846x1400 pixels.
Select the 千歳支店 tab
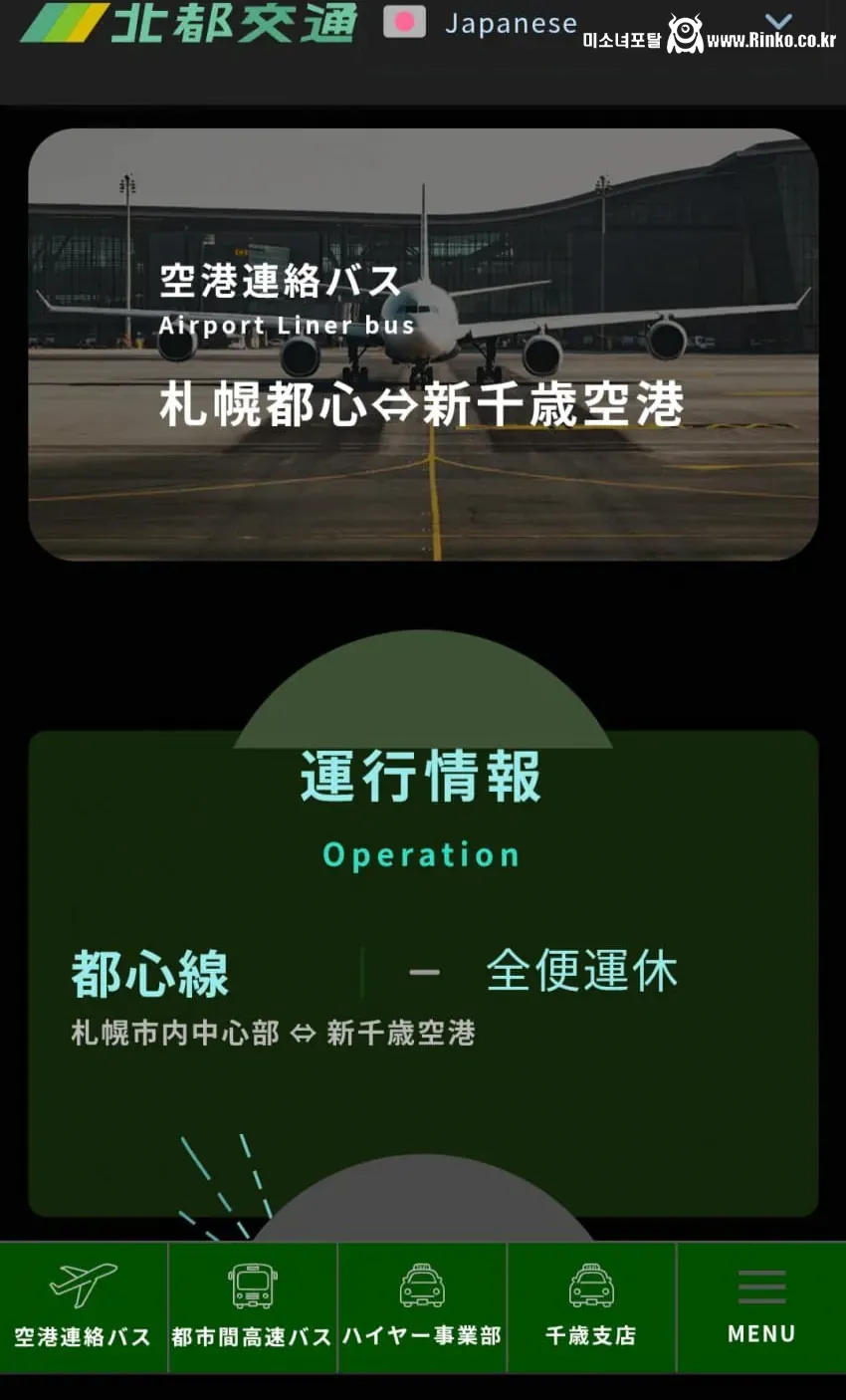tap(591, 1307)
